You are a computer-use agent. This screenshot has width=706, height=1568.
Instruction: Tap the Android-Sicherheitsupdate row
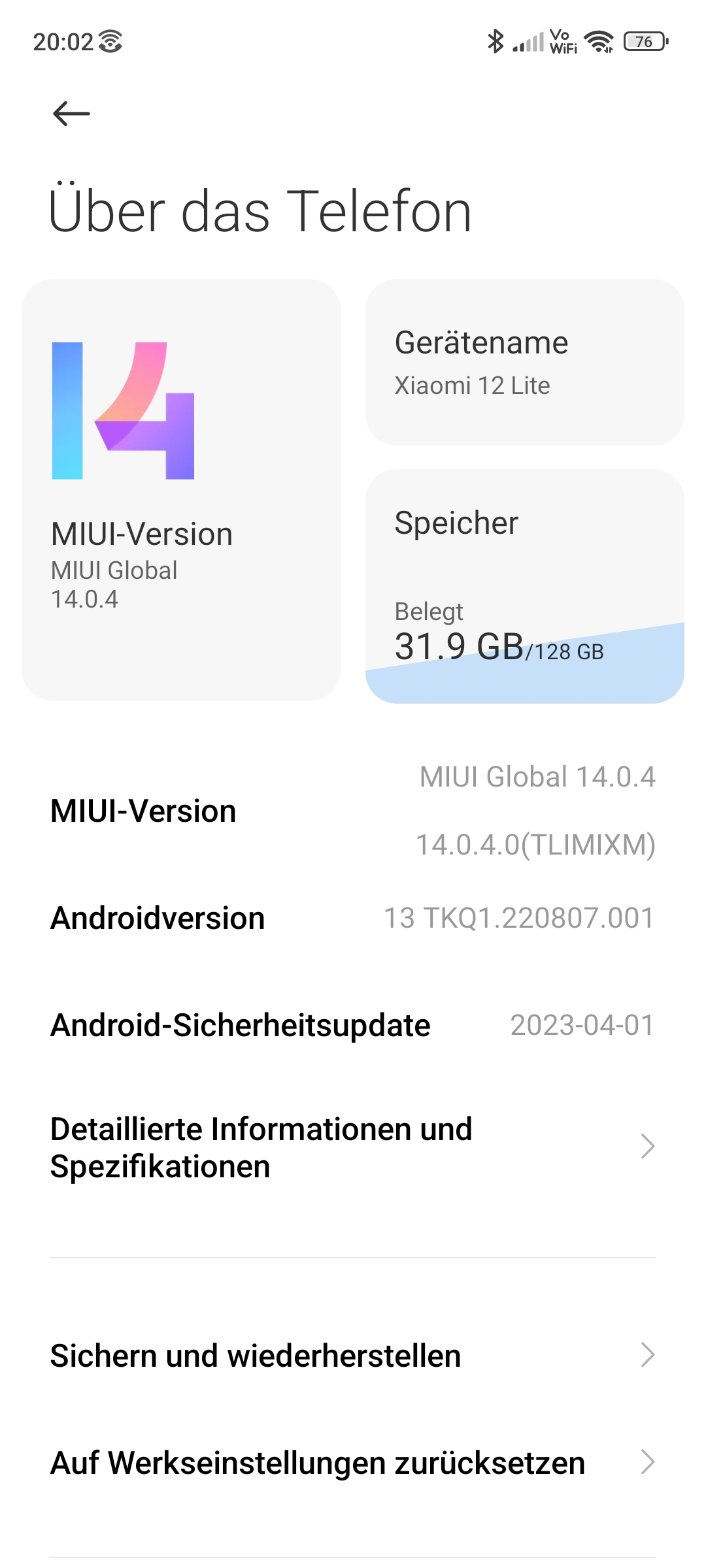point(353,1025)
